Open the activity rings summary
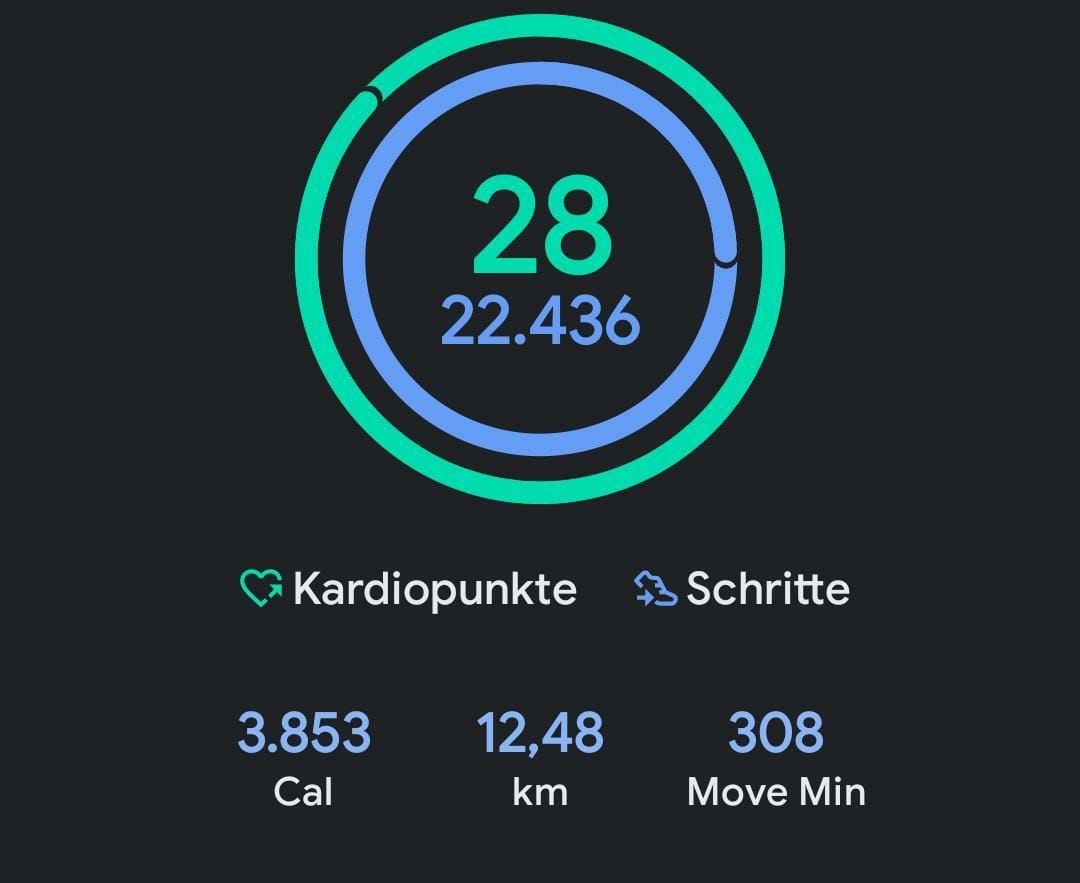This screenshot has width=1080, height=883. [540, 260]
